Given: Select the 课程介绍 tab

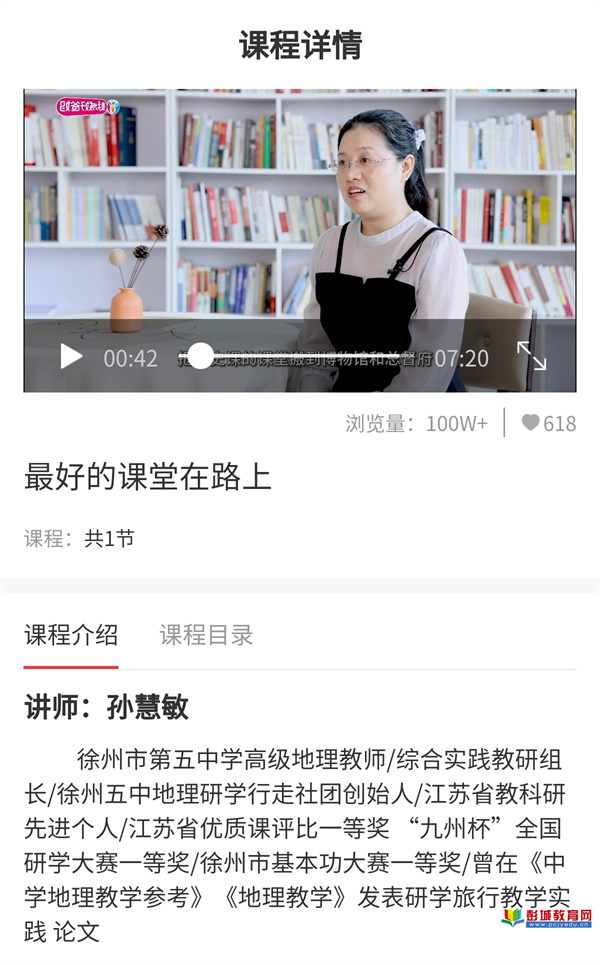Looking at the screenshot, I should 71,634.
